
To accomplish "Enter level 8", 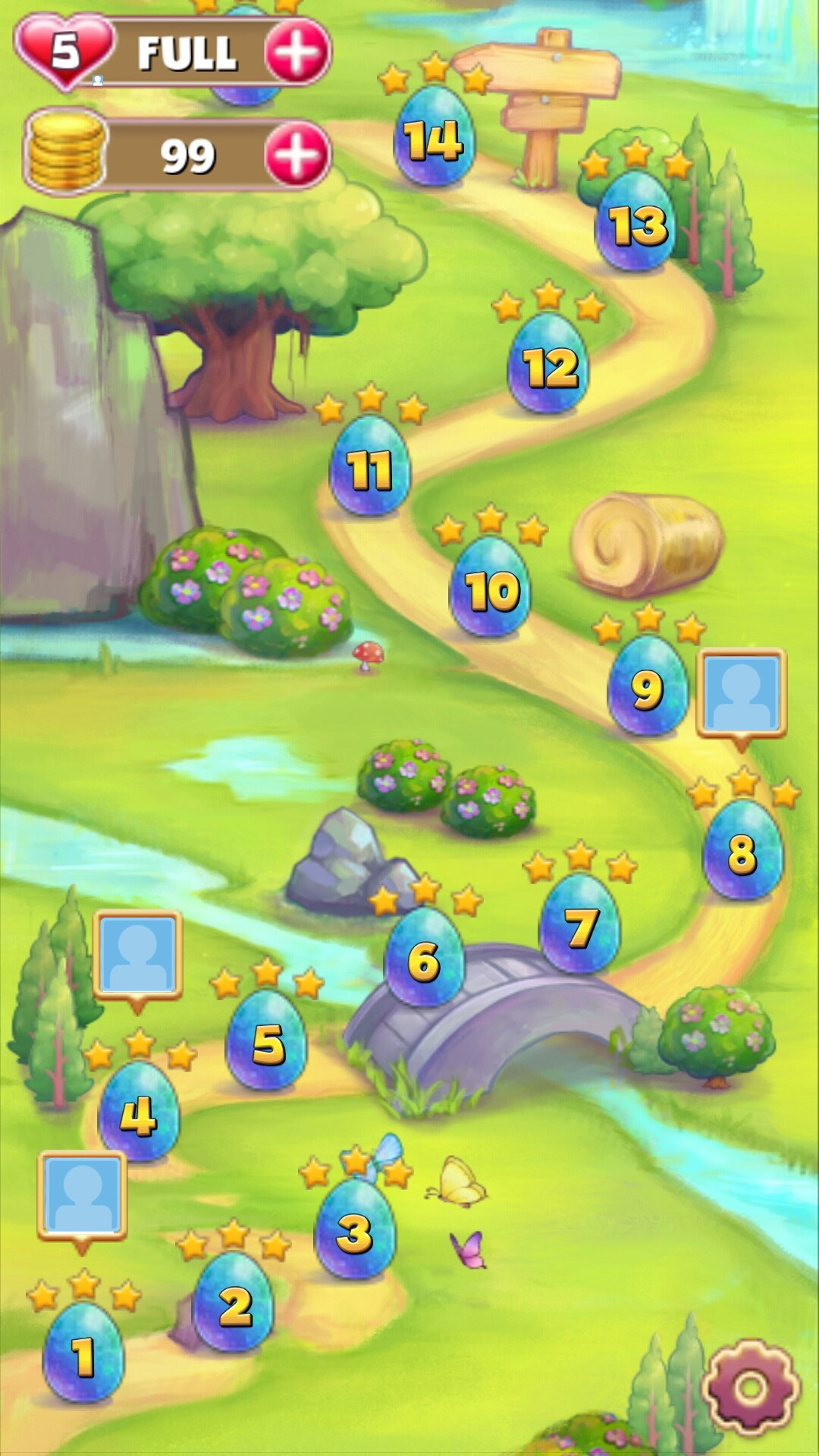I will (x=742, y=852).
